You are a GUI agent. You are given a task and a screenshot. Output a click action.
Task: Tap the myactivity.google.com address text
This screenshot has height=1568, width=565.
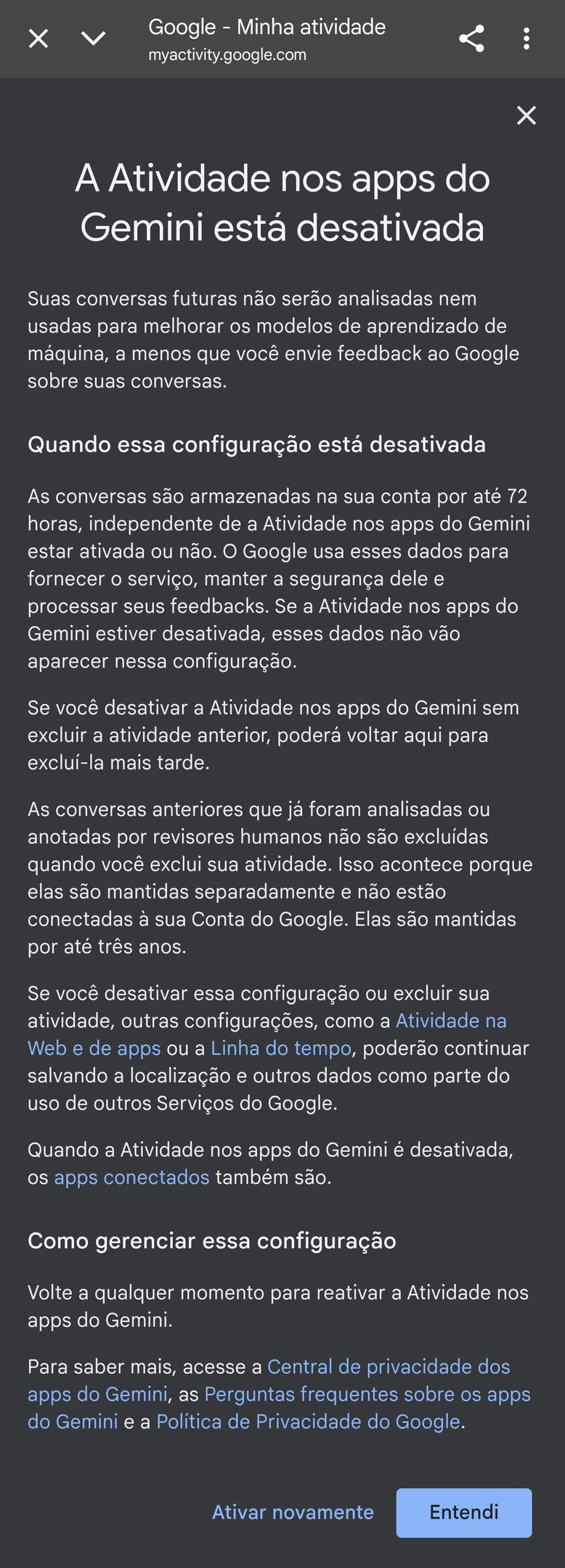point(227,54)
